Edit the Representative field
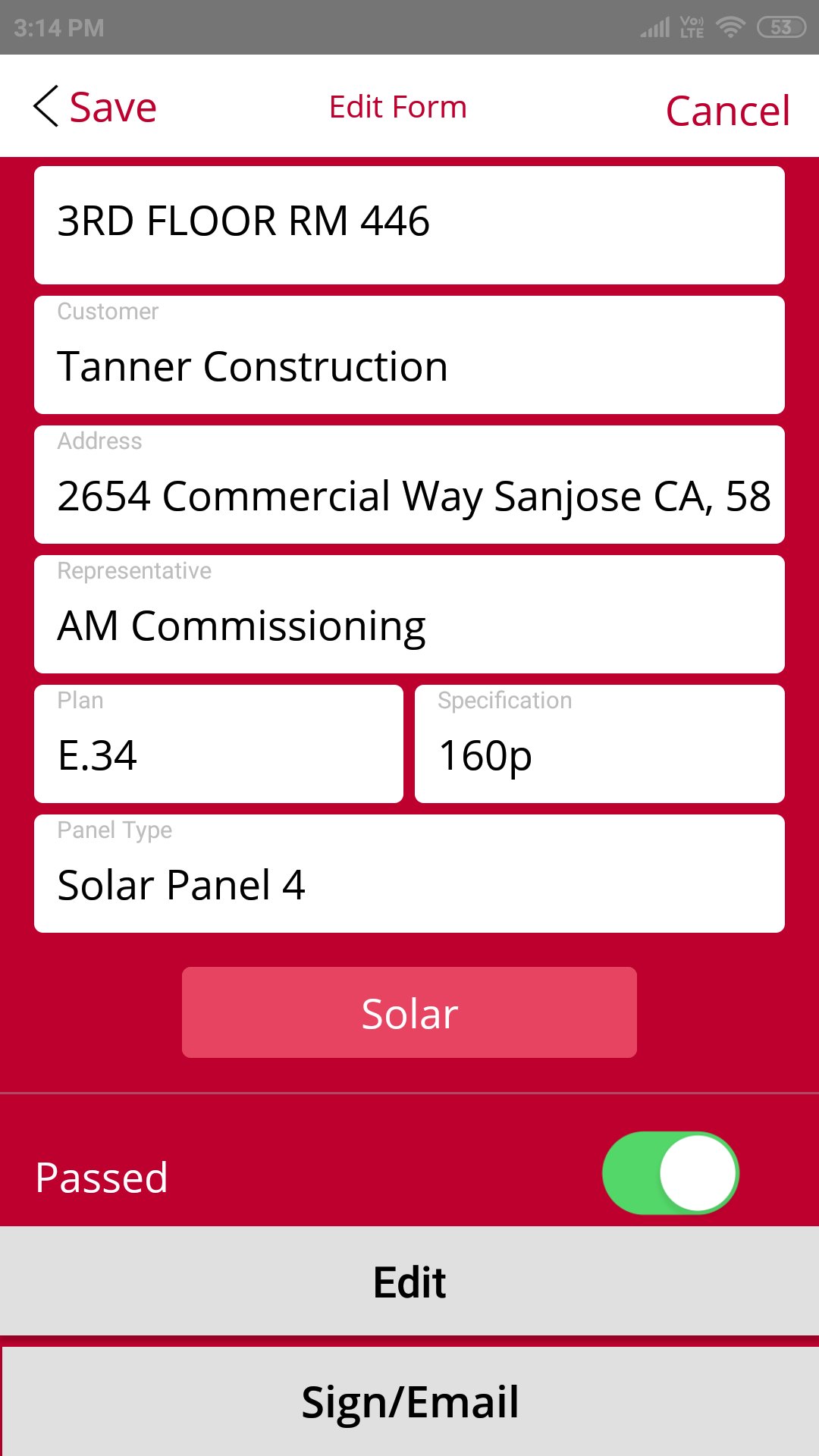The image size is (819, 1456). click(409, 614)
